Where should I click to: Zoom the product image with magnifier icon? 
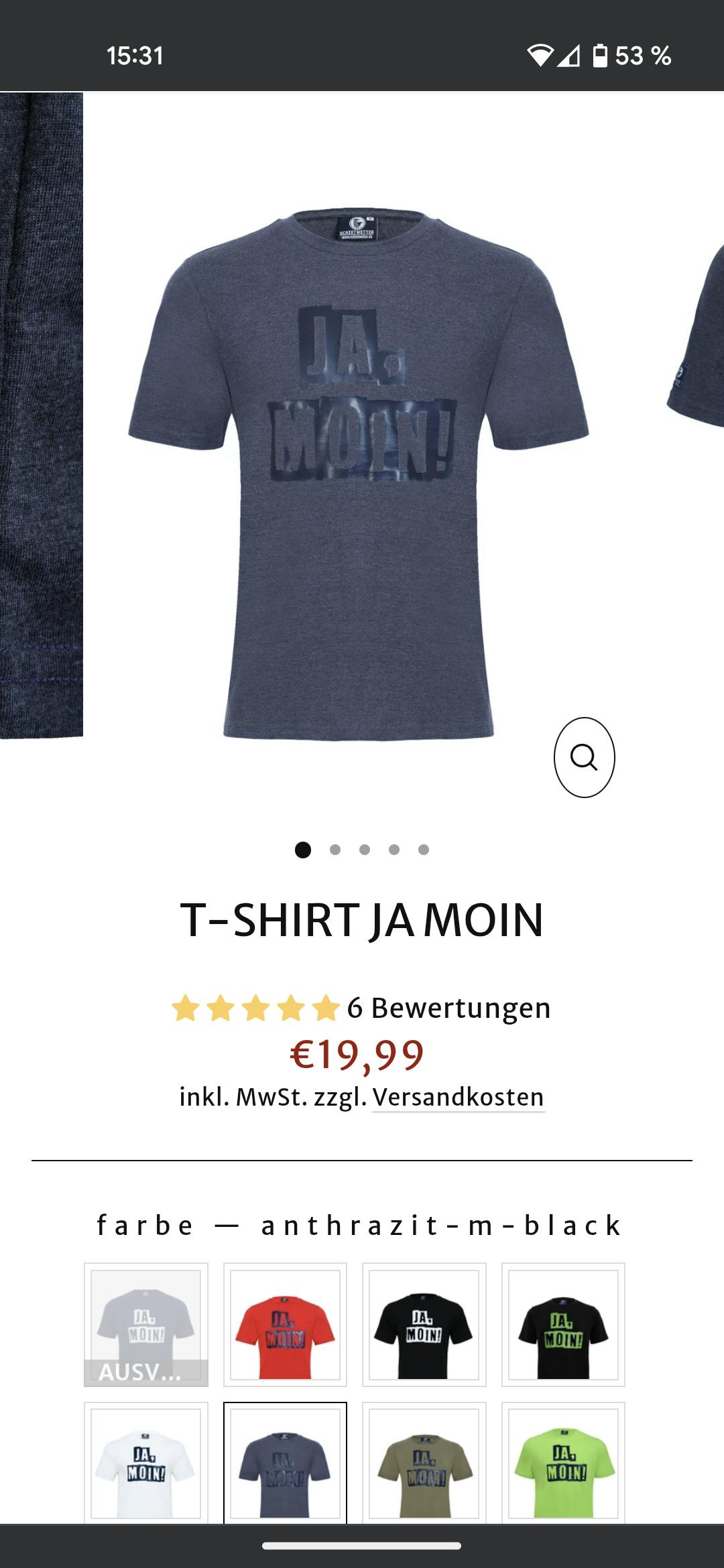click(x=584, y=758)
